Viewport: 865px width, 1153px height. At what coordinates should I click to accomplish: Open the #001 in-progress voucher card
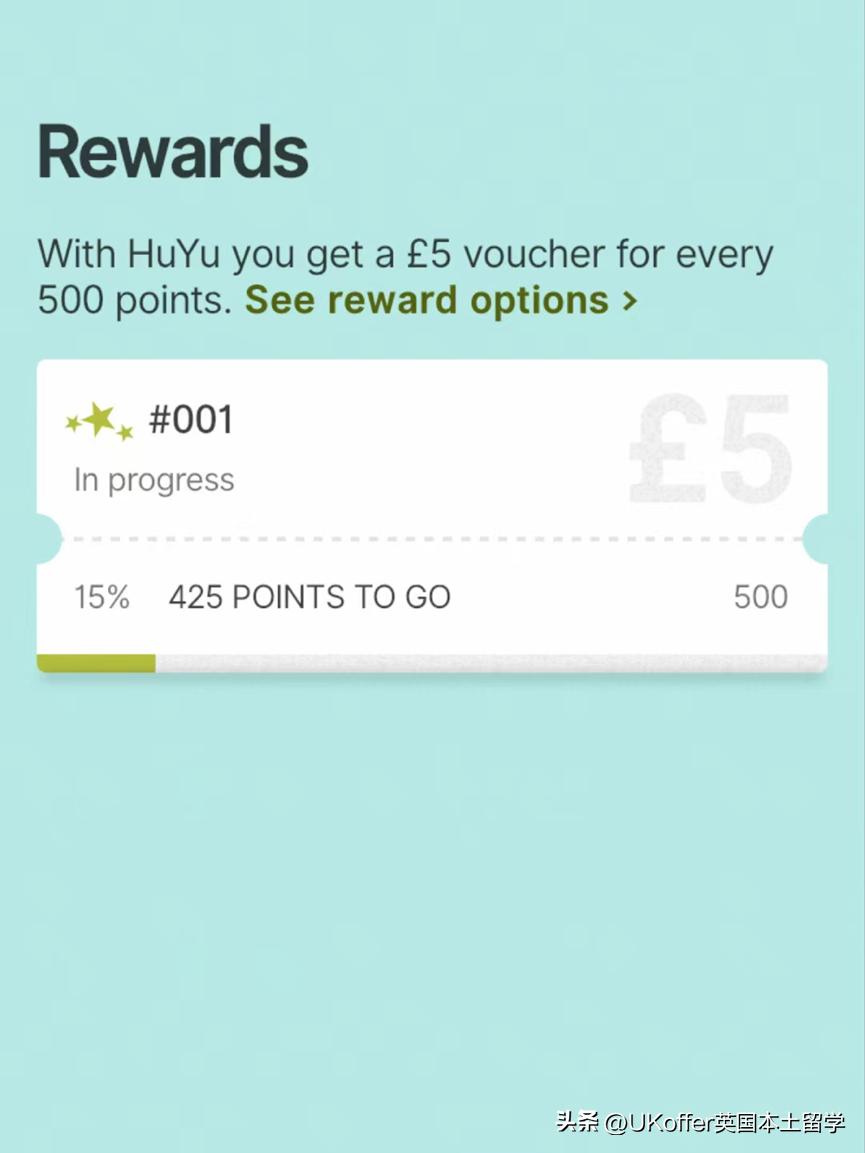pos(432,515)
